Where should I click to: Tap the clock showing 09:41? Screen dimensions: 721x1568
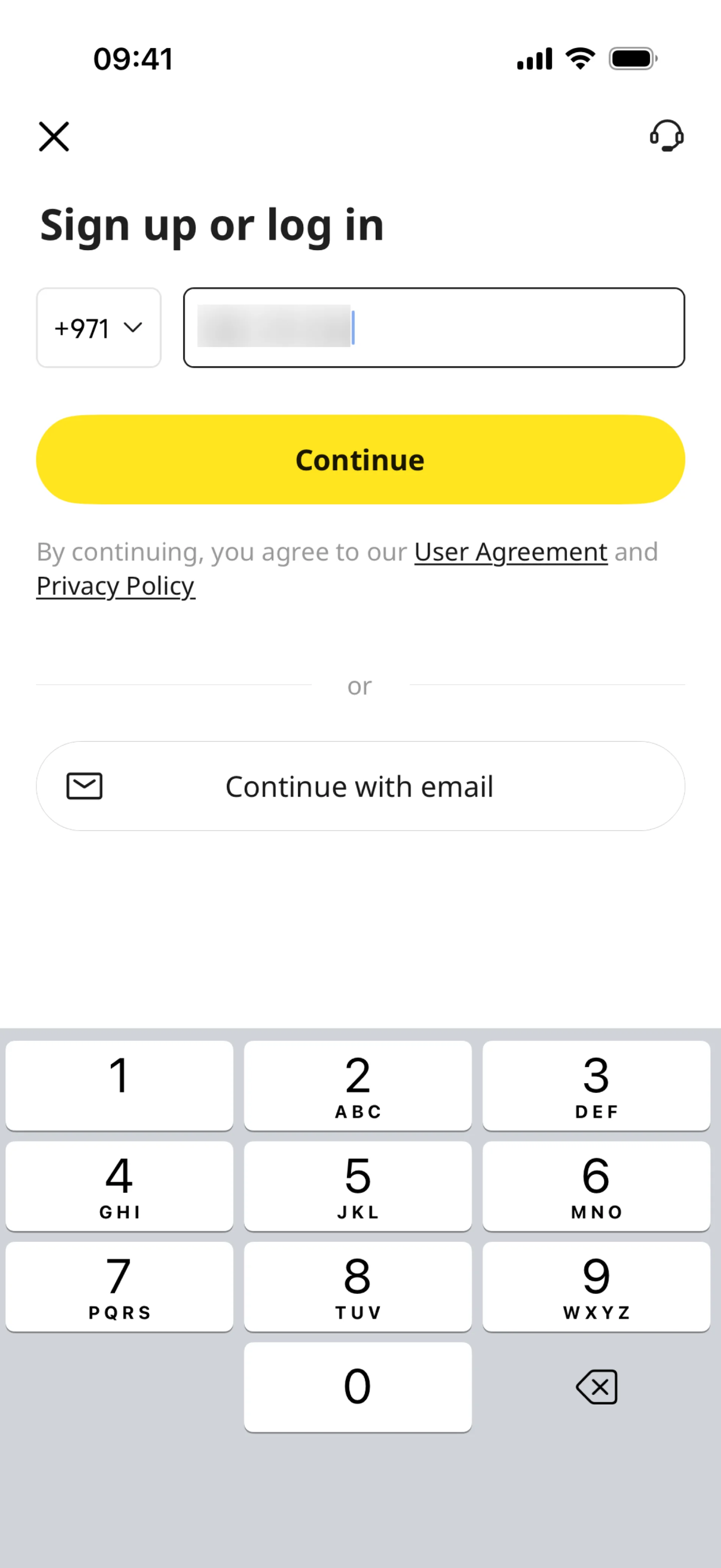click(133, 58)
